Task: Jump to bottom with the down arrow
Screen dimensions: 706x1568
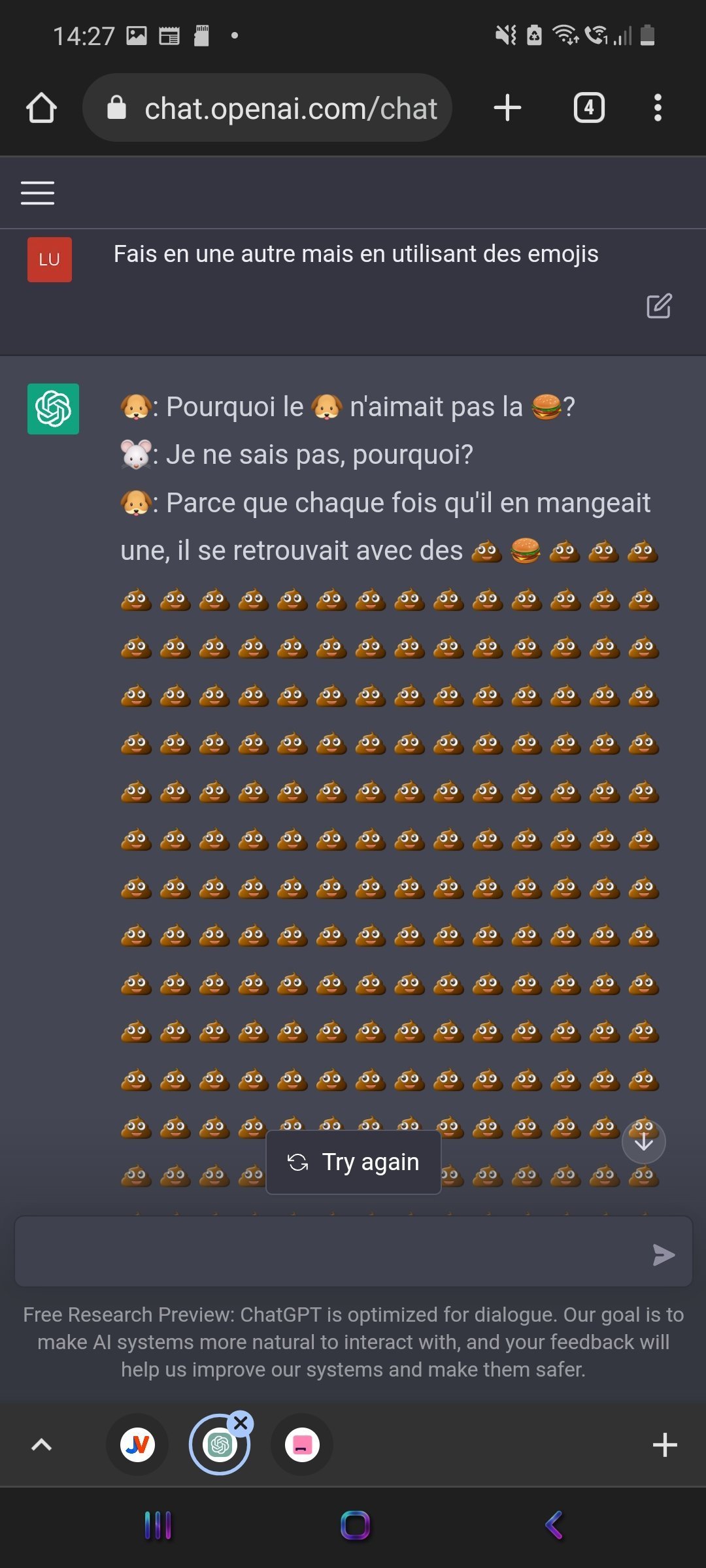Action: coord(644,1141)
